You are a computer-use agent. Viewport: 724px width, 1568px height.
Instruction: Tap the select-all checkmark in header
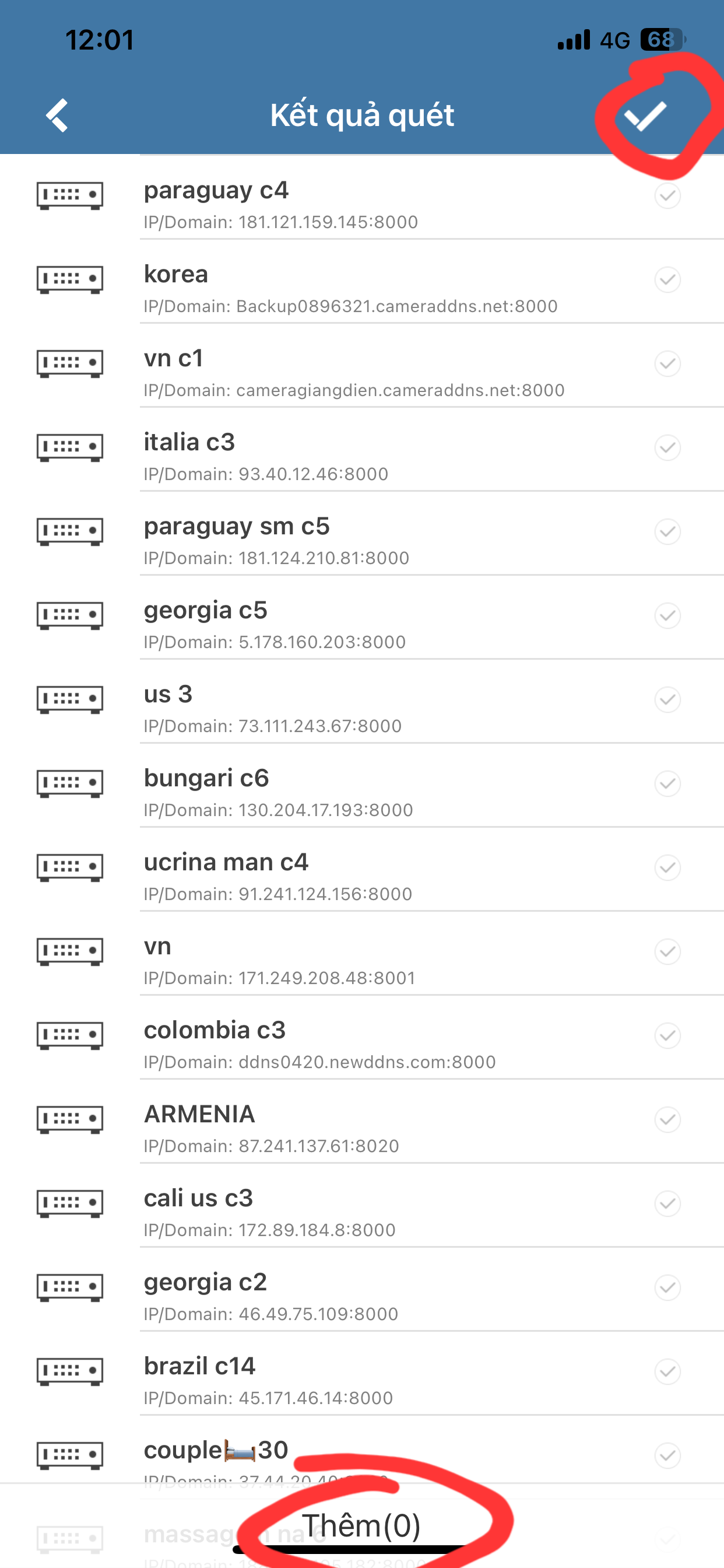[x=645, y=116]
